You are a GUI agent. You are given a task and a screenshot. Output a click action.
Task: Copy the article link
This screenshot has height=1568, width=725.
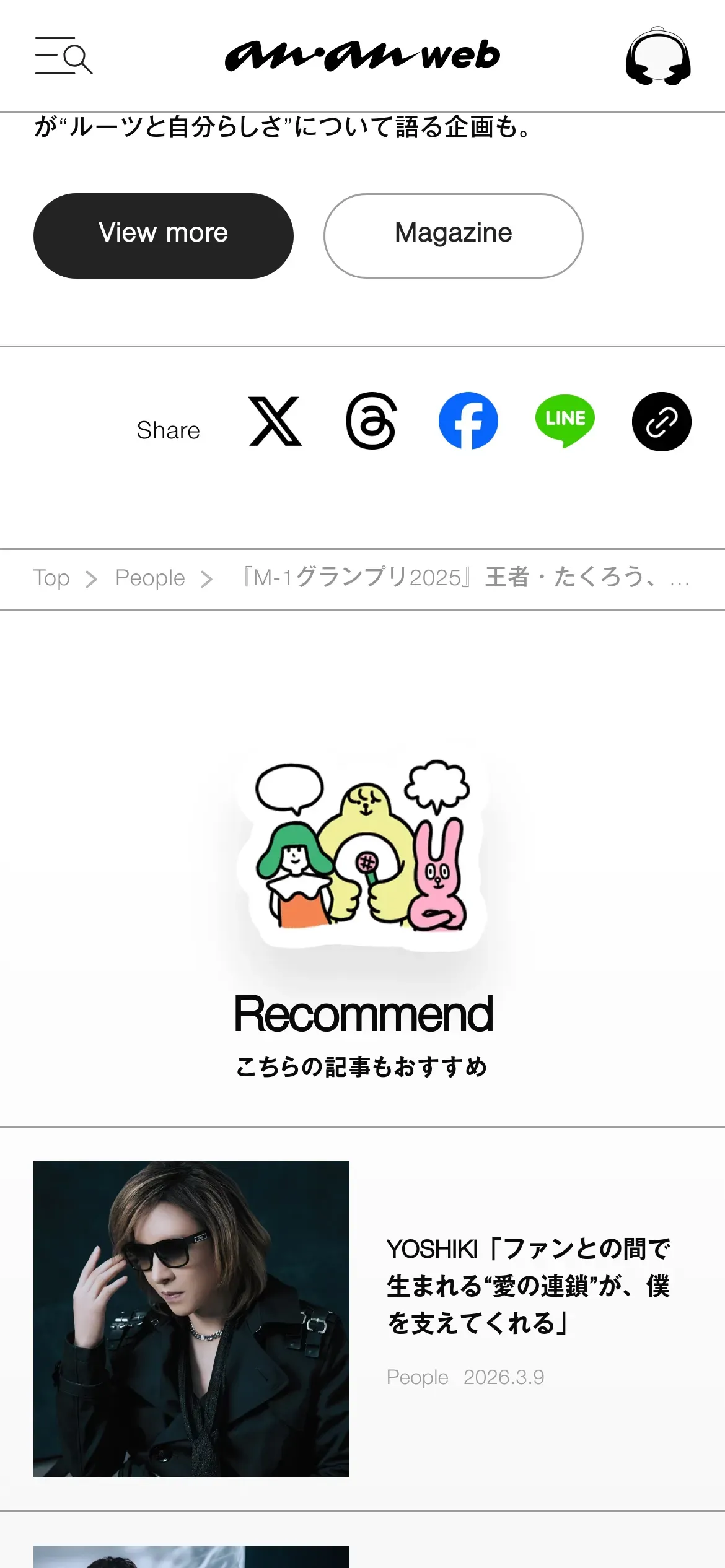pos(661,422)
